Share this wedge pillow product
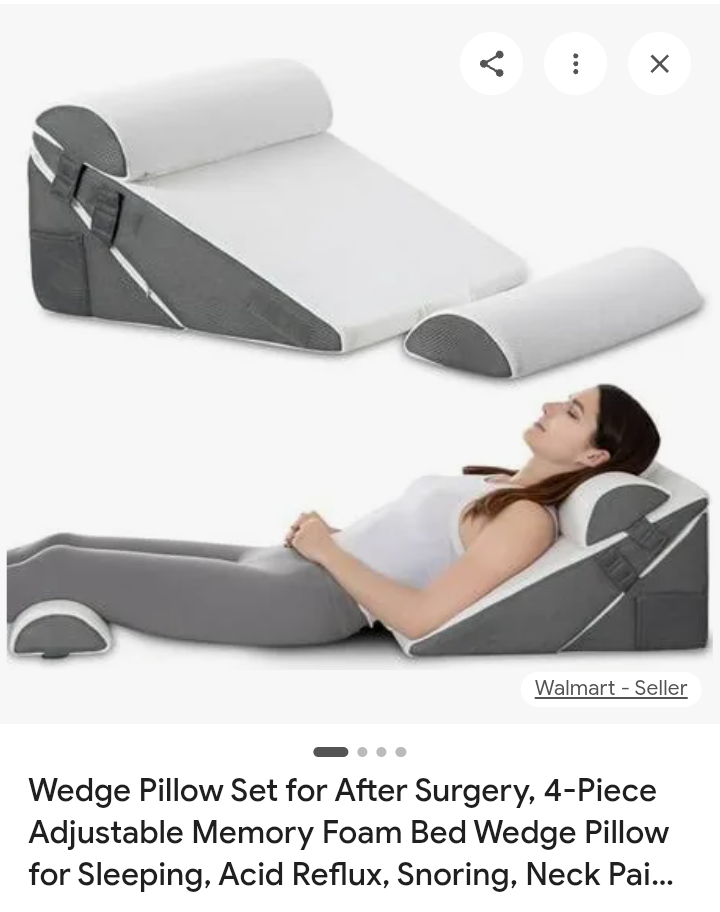 tap(491, 64)
